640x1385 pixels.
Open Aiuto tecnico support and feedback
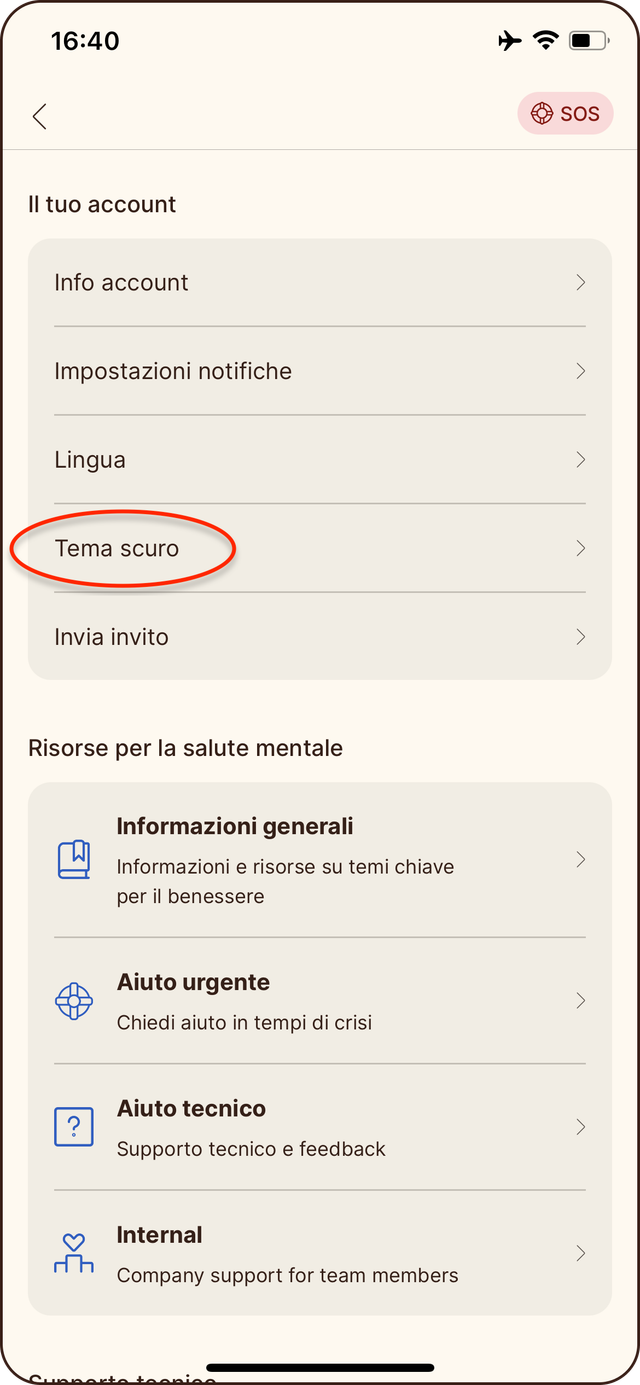[319, 1127]
